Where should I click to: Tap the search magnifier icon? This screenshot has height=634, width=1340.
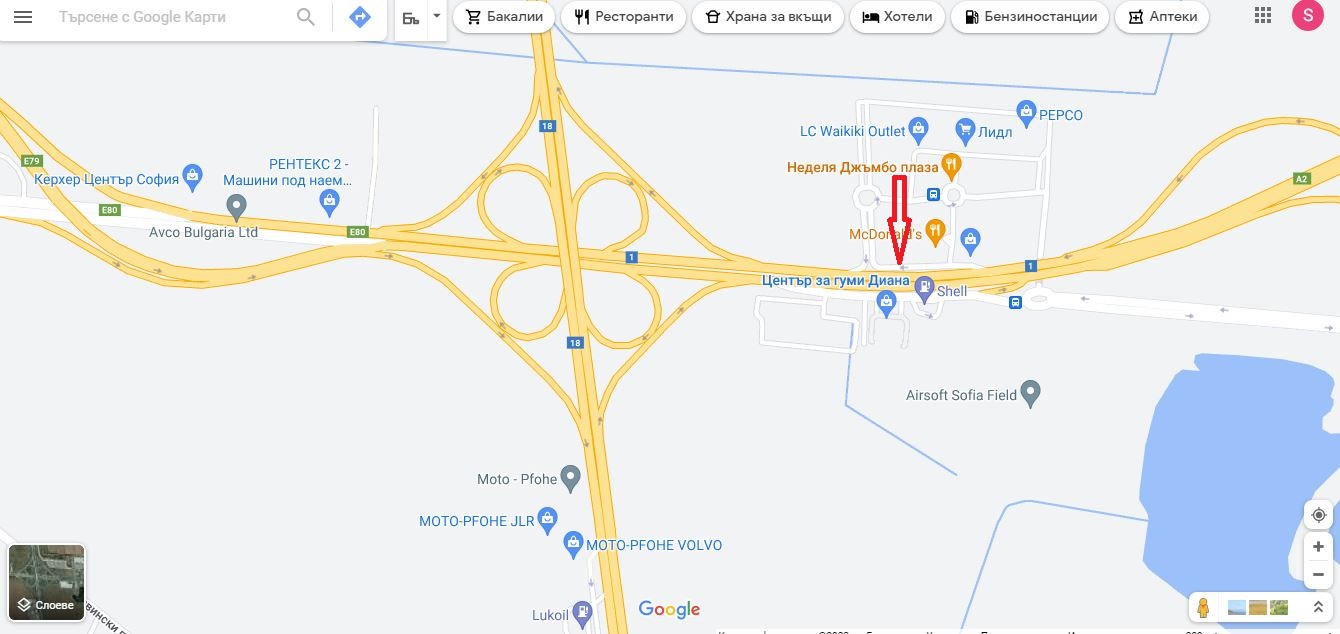(x=306, y=17)
